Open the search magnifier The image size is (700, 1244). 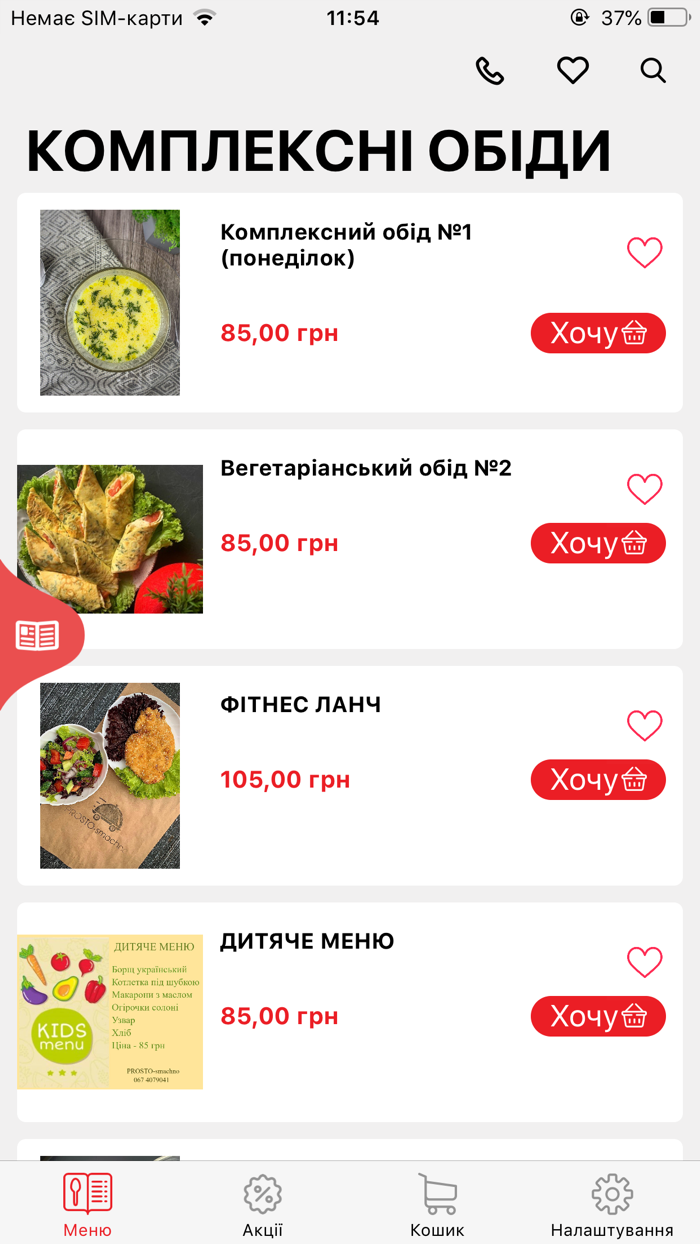click(x=653, y=71)
